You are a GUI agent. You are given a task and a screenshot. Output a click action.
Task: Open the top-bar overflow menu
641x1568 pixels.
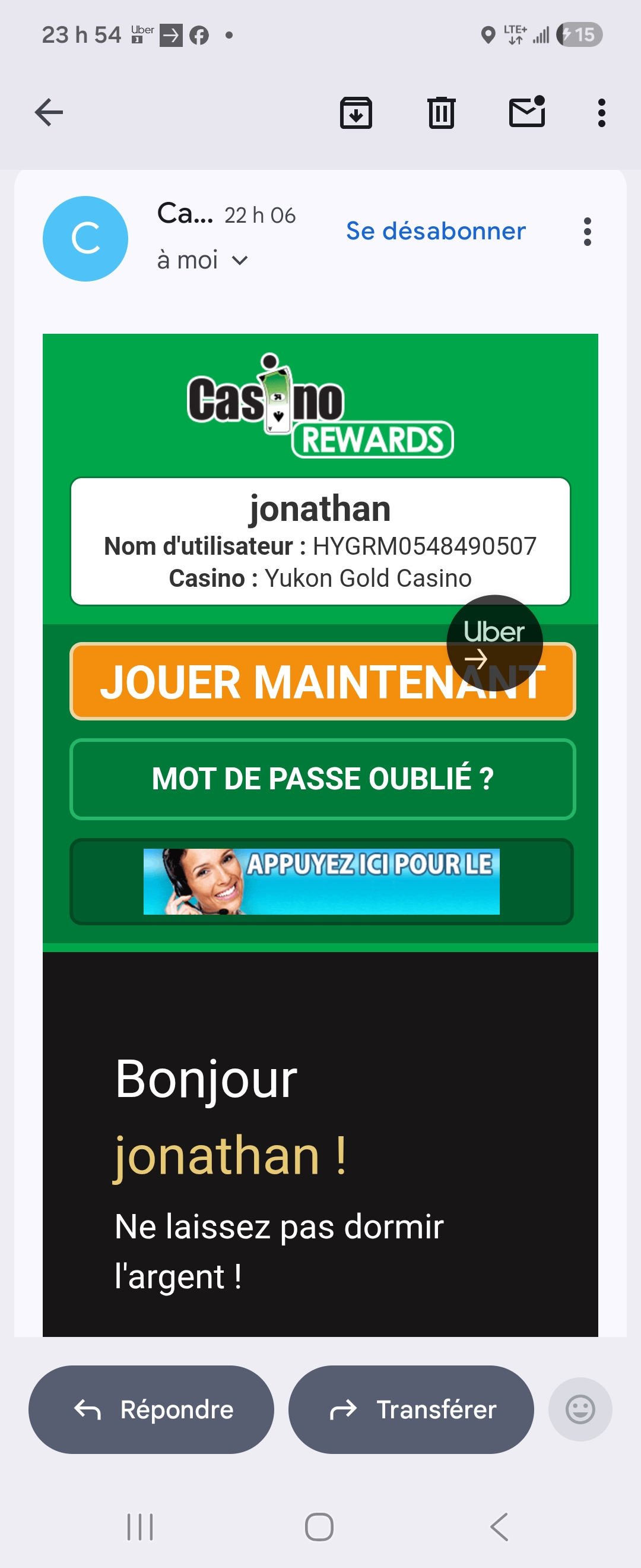[x=601, y=113]
